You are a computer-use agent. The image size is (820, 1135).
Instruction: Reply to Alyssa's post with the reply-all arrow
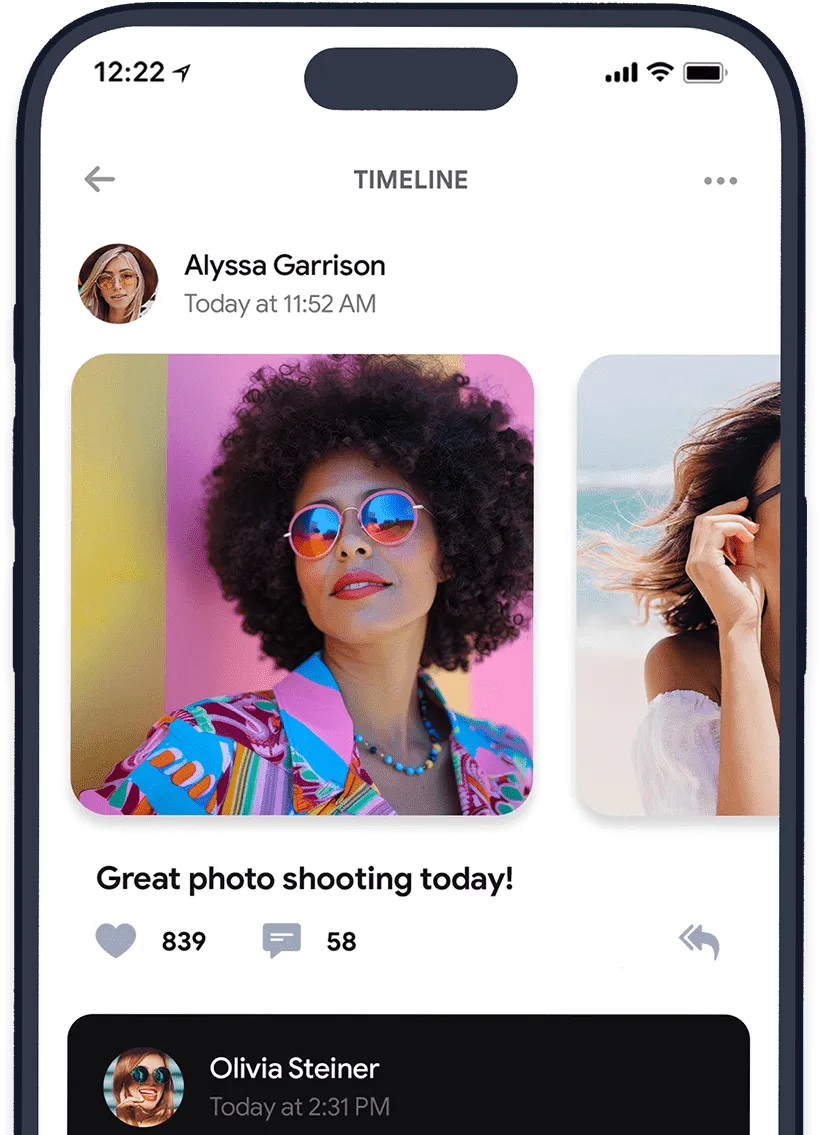tap(699, 941)
